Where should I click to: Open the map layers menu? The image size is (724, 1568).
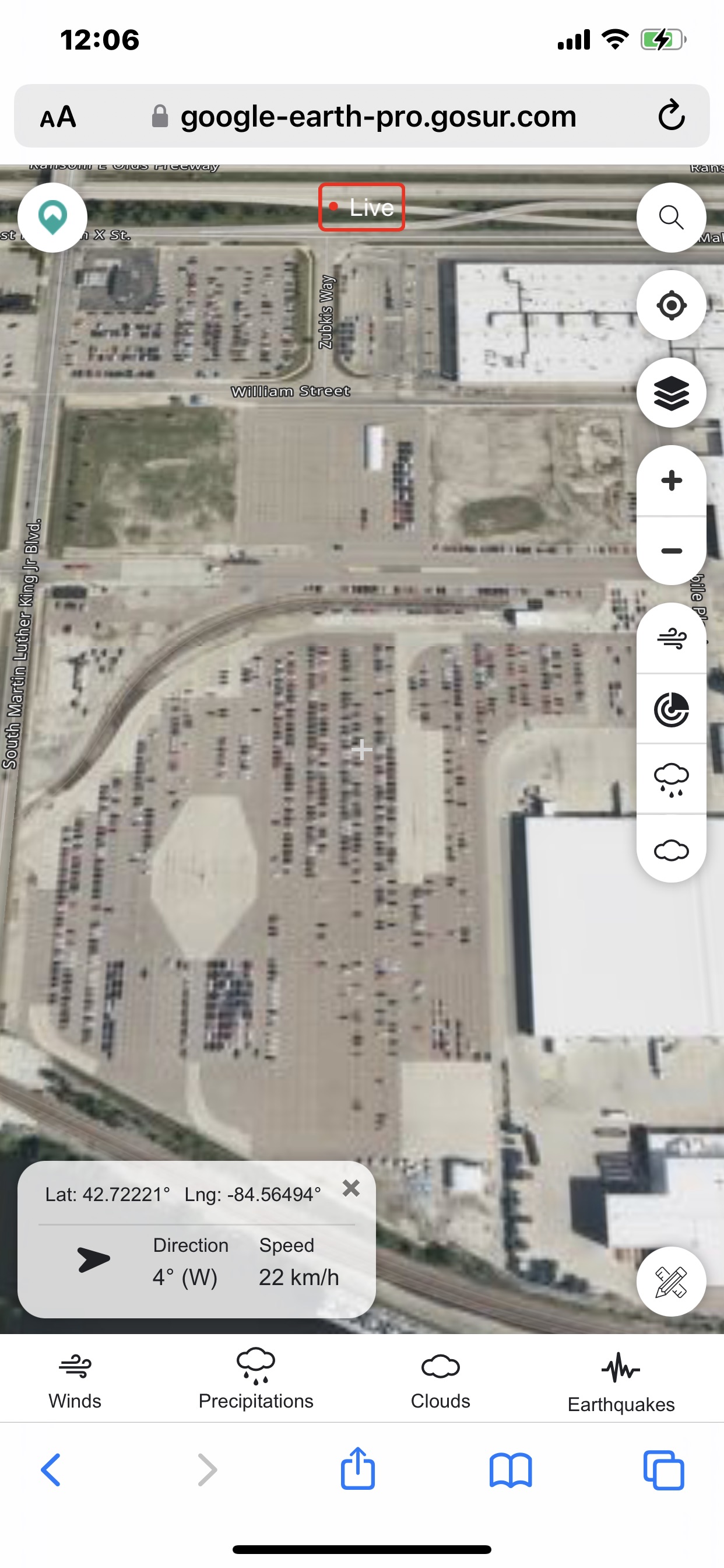point(670,393)
